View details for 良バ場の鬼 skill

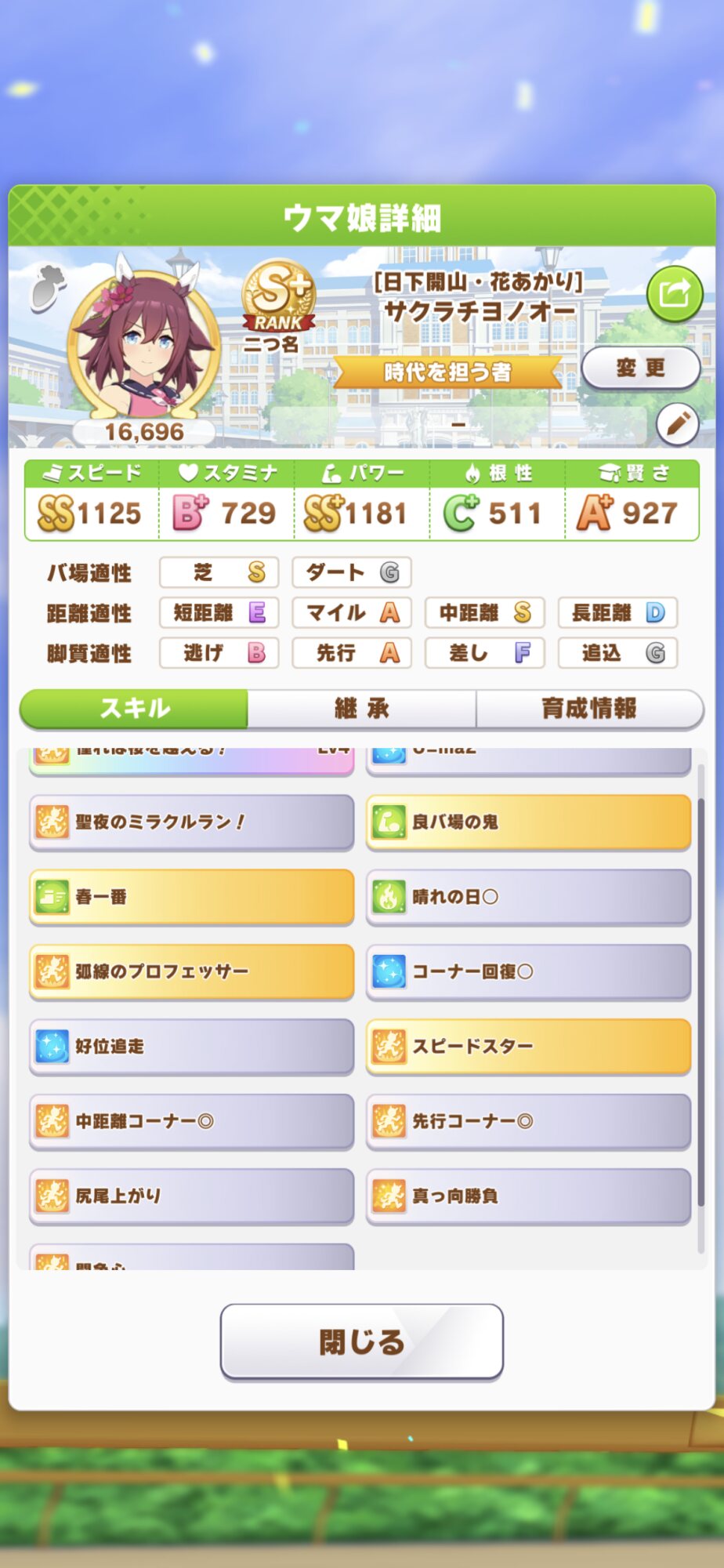(528, 822)
